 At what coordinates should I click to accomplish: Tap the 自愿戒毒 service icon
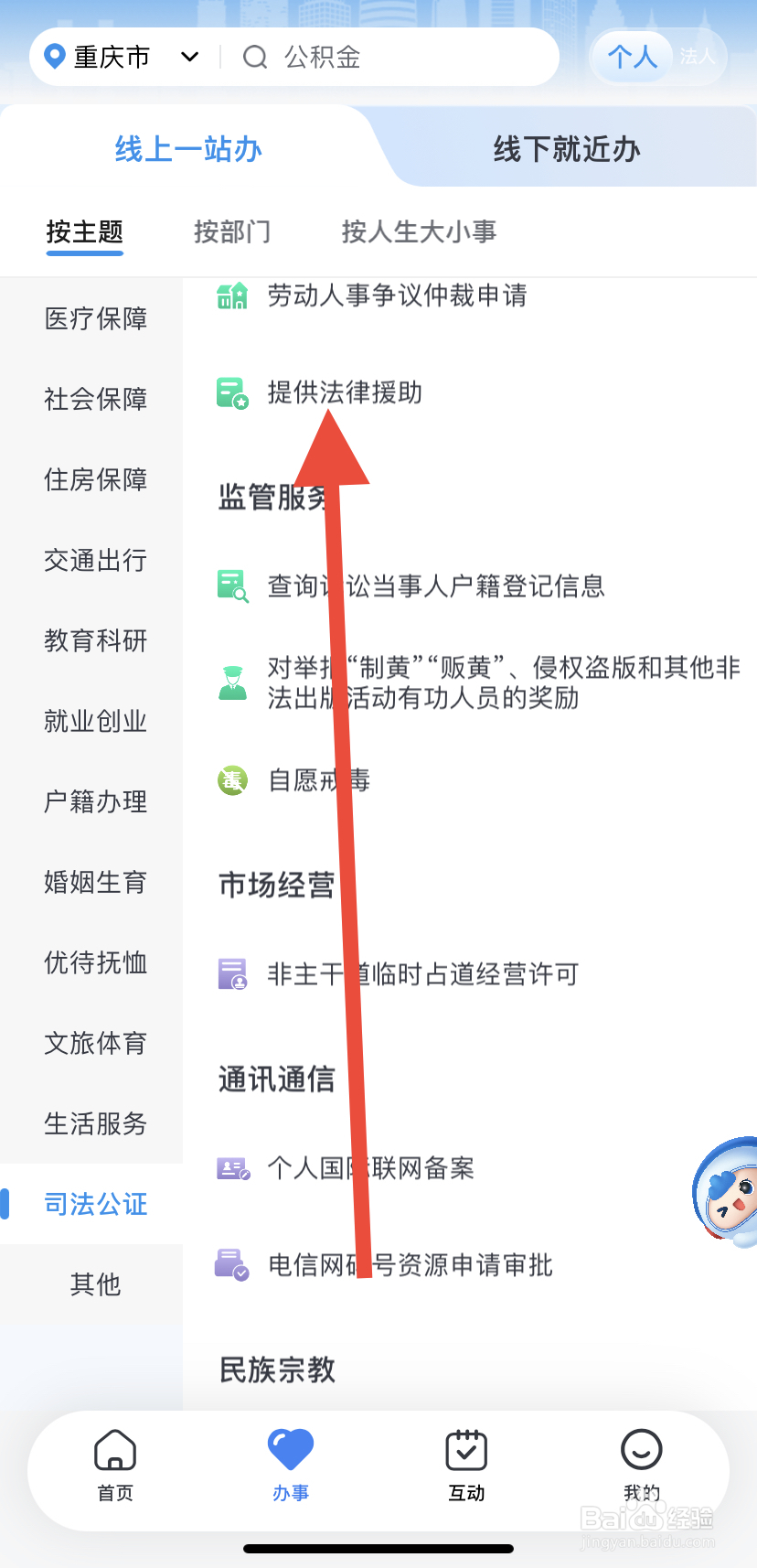(233, 780)
